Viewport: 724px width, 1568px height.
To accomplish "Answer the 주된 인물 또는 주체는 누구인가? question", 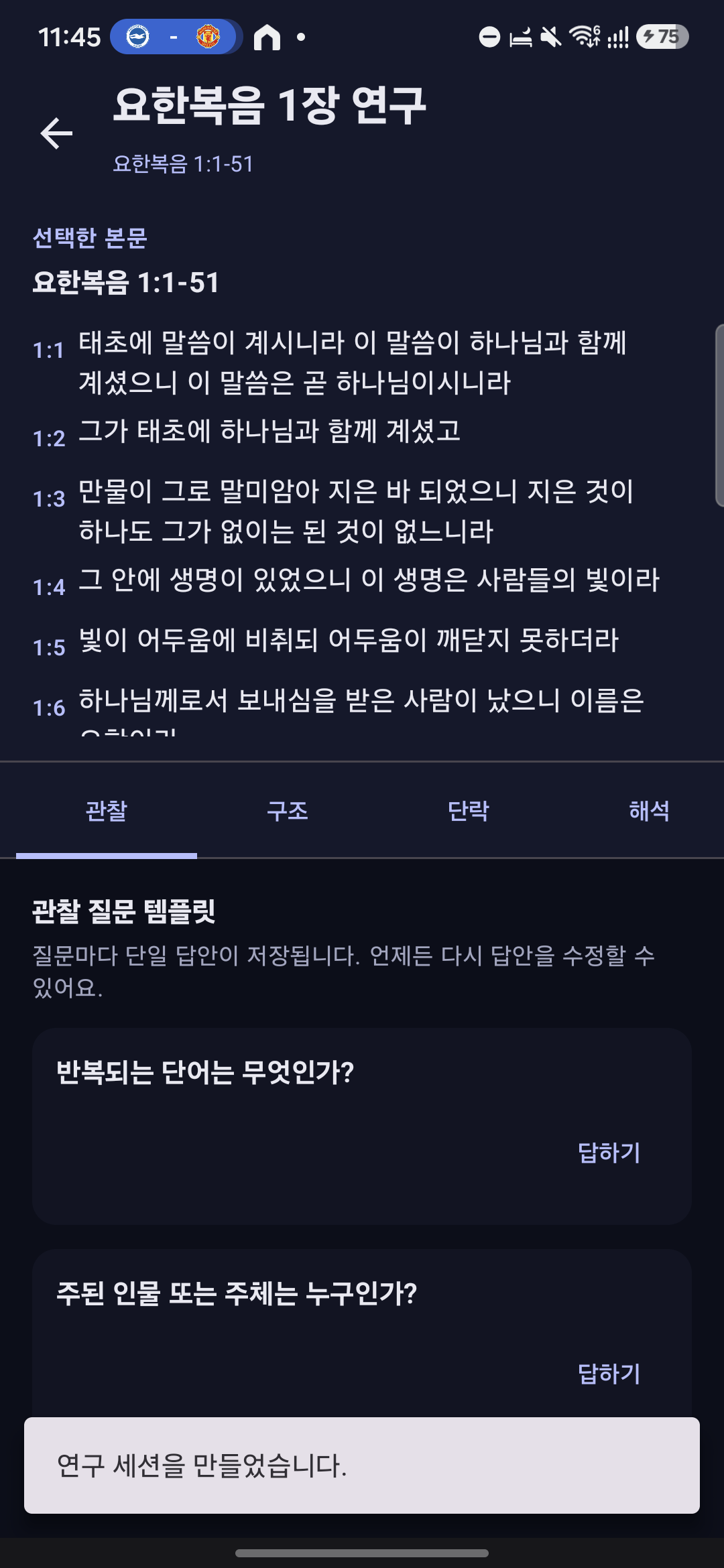I will point(609,1374).
